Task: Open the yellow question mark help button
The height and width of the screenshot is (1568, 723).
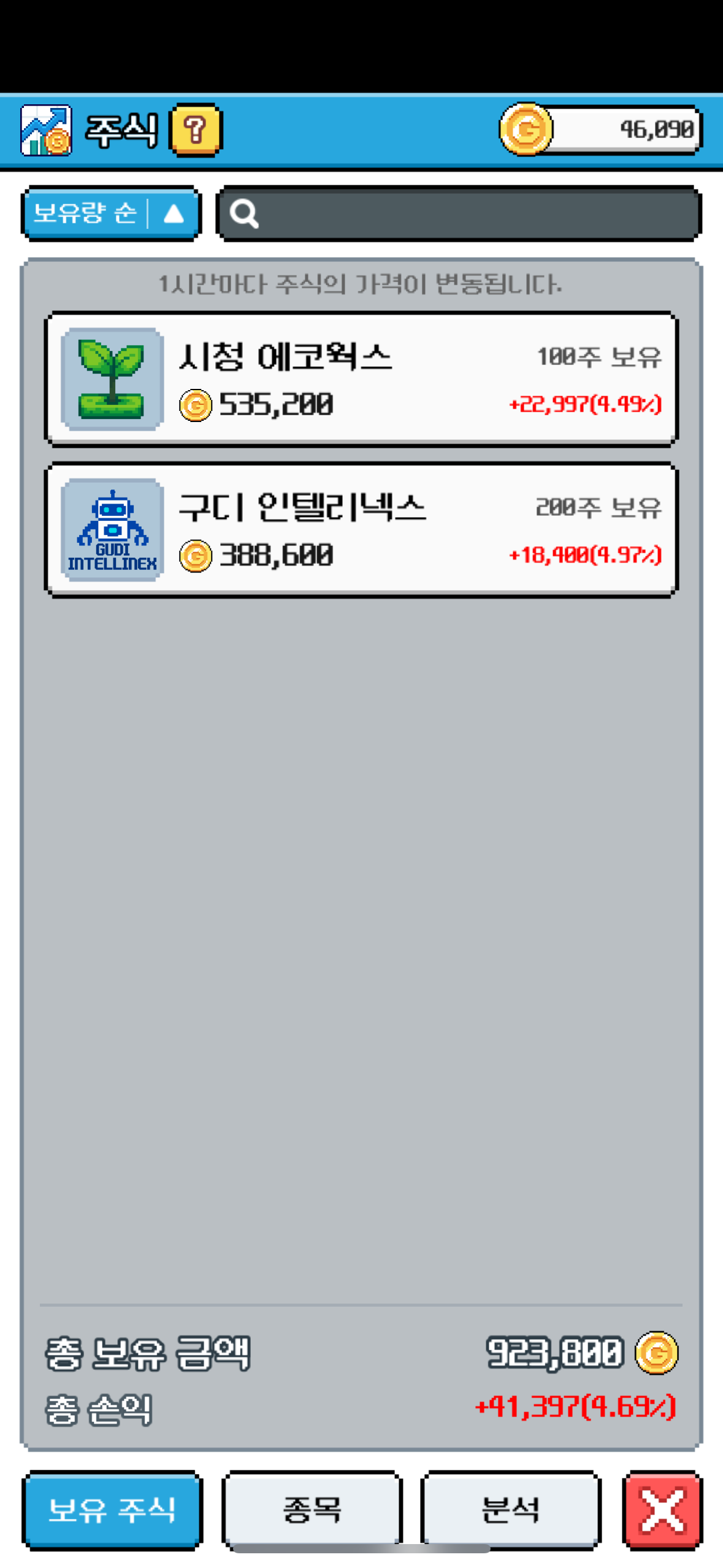Action: click(196, 130)
